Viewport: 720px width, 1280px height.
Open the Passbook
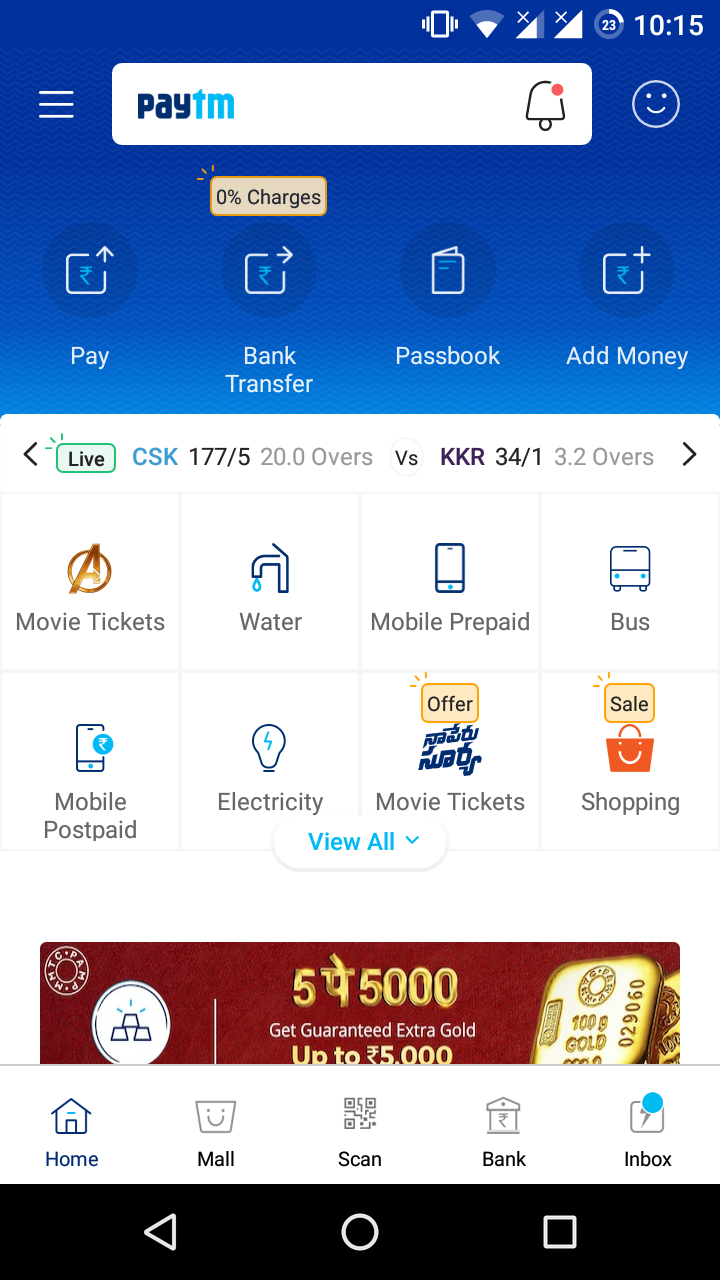coord(447,300)
